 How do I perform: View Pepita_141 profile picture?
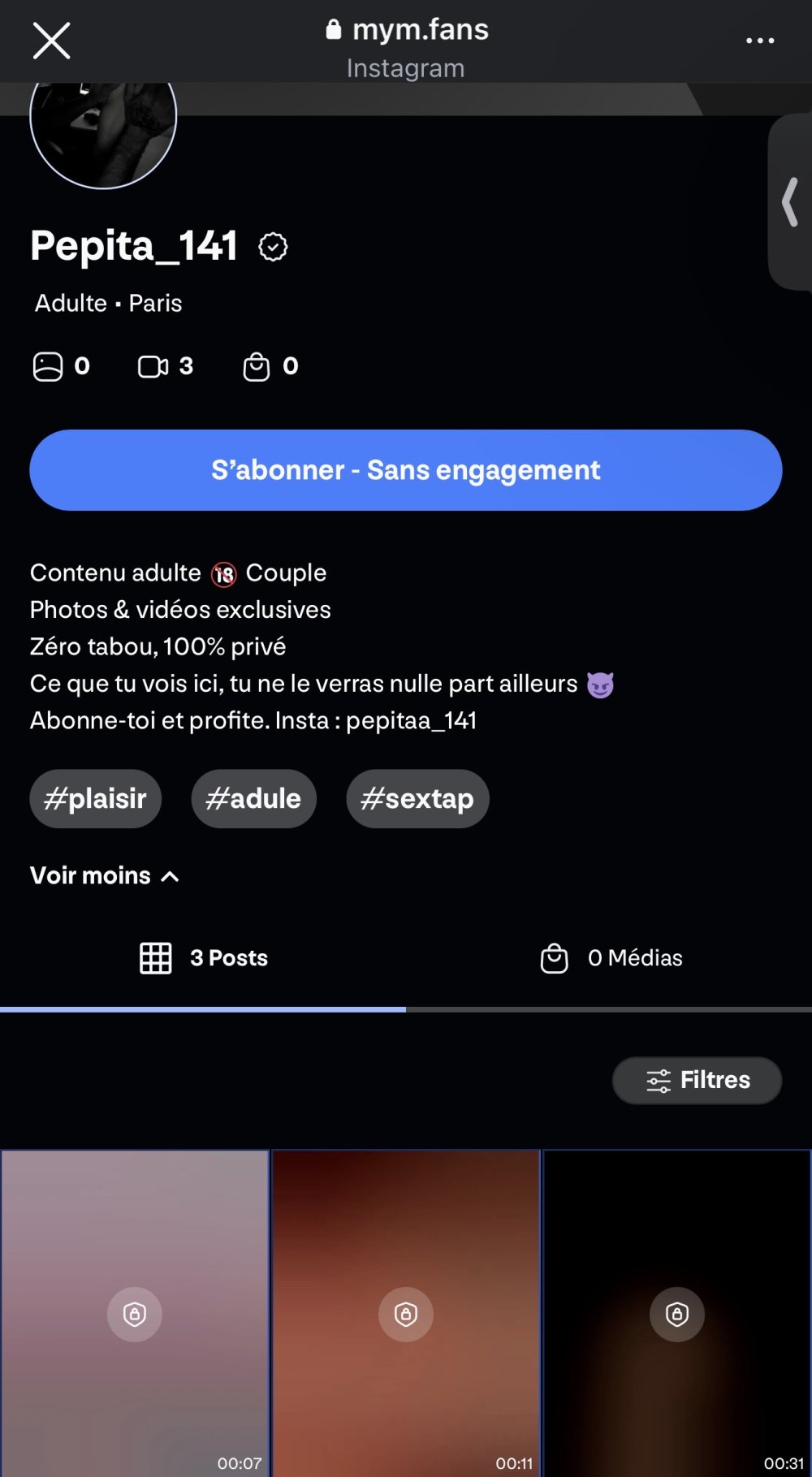pos(103,130)
